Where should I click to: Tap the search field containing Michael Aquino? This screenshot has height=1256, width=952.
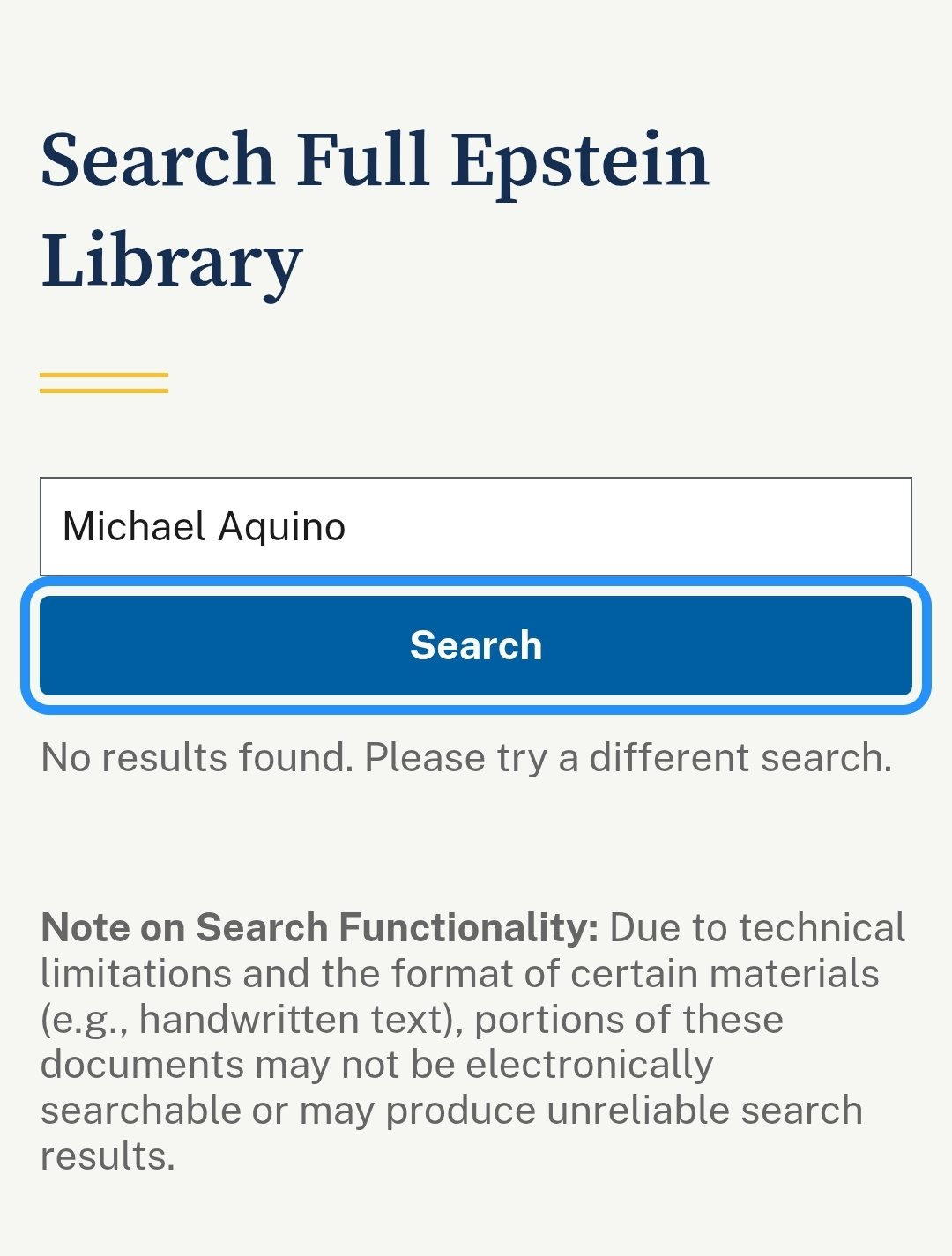coord(476,526)
